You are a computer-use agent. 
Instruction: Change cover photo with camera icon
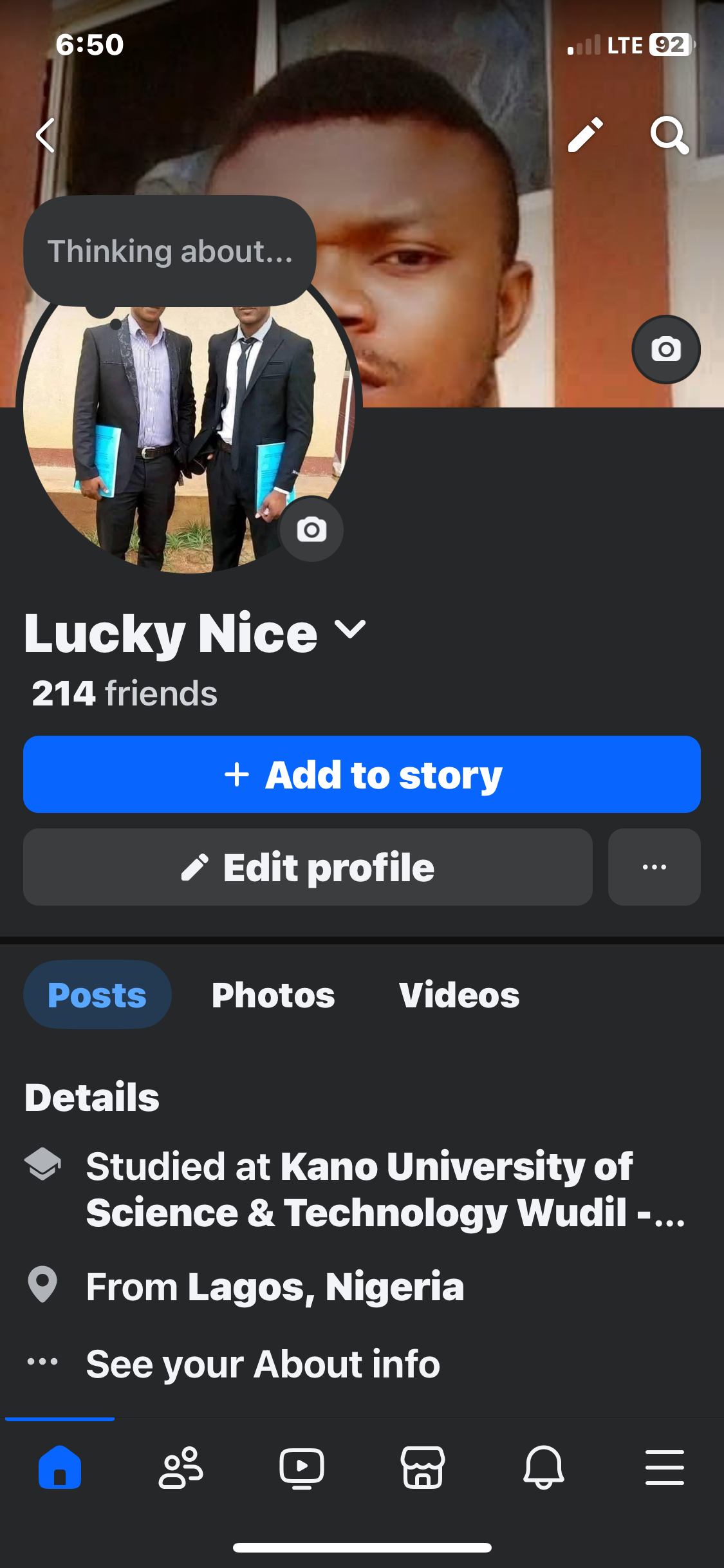(x=666, y=350)
